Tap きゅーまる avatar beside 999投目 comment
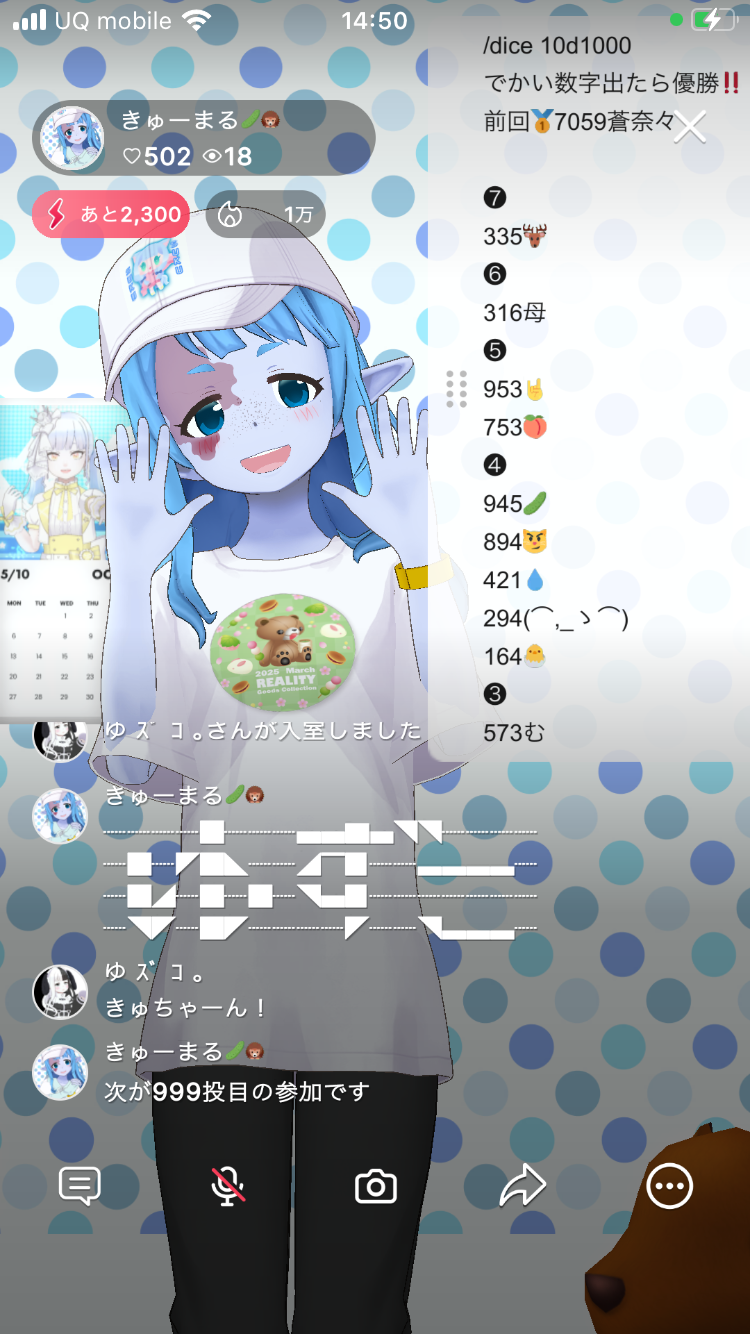 pos(60,1072)
